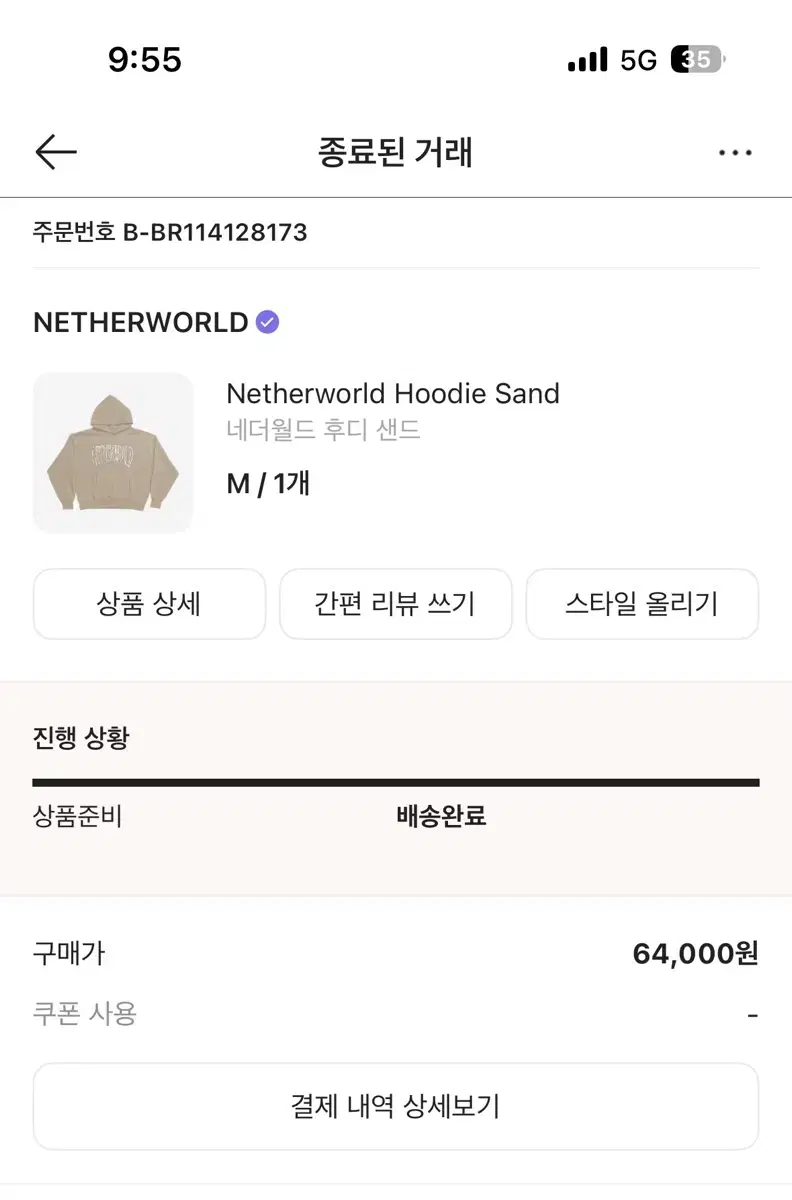Tap 간편 리뷰 쓰기 to write a review
Viewport: 792px width, 1200px height.
396,604
